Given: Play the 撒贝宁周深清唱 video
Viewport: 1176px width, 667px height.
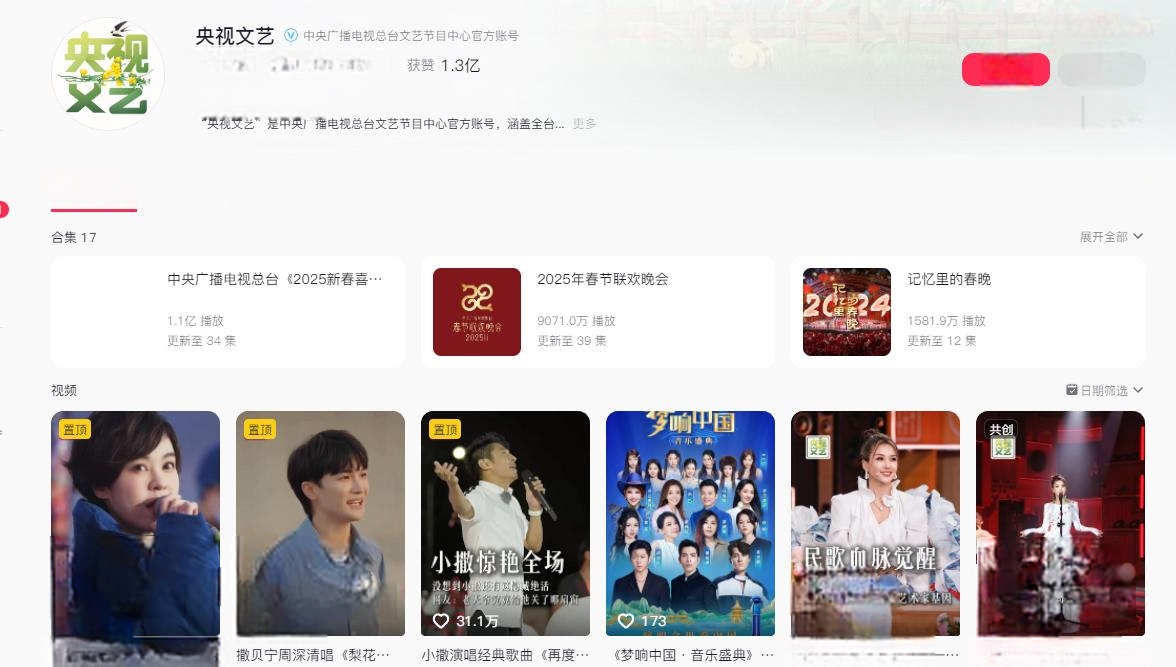Looking at the screenshot, I should [320, 523].
